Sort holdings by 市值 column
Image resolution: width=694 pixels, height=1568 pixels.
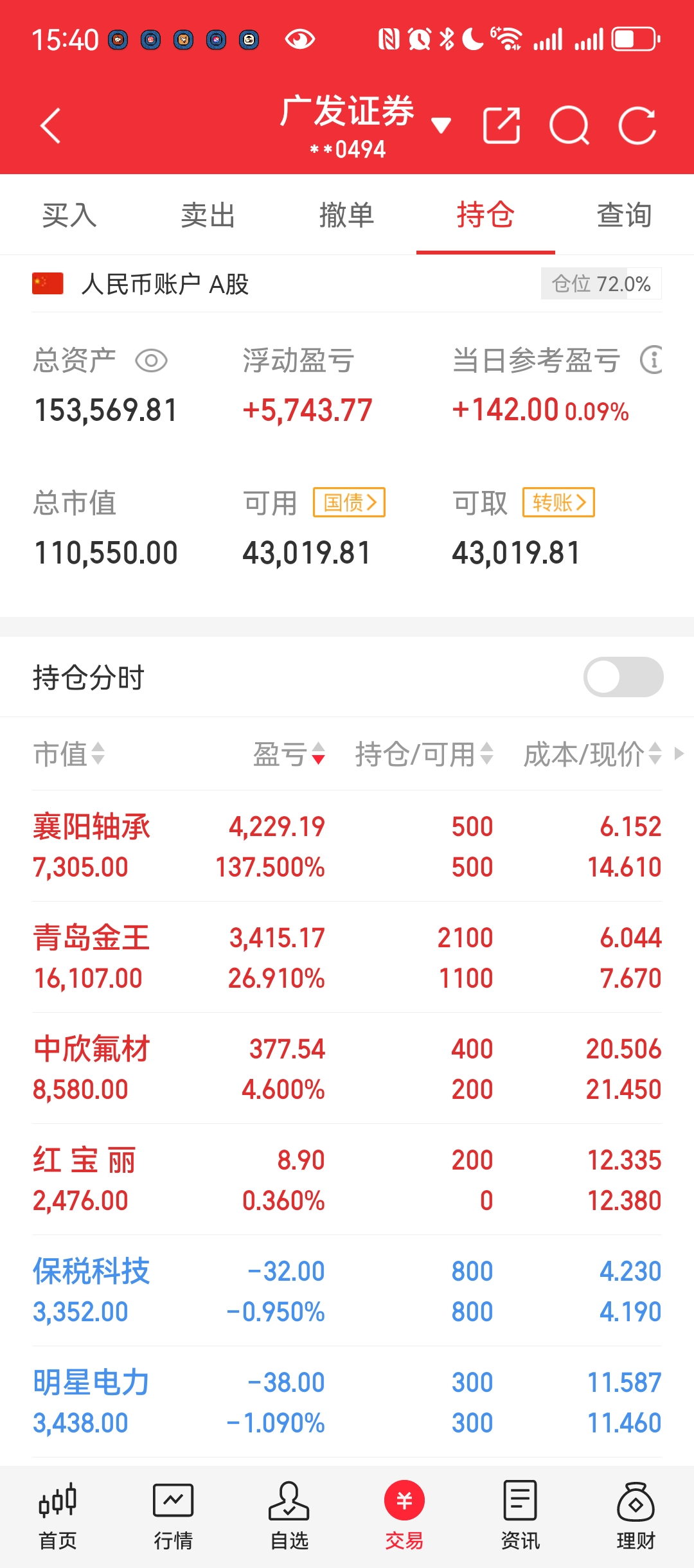tap(69, 754)
